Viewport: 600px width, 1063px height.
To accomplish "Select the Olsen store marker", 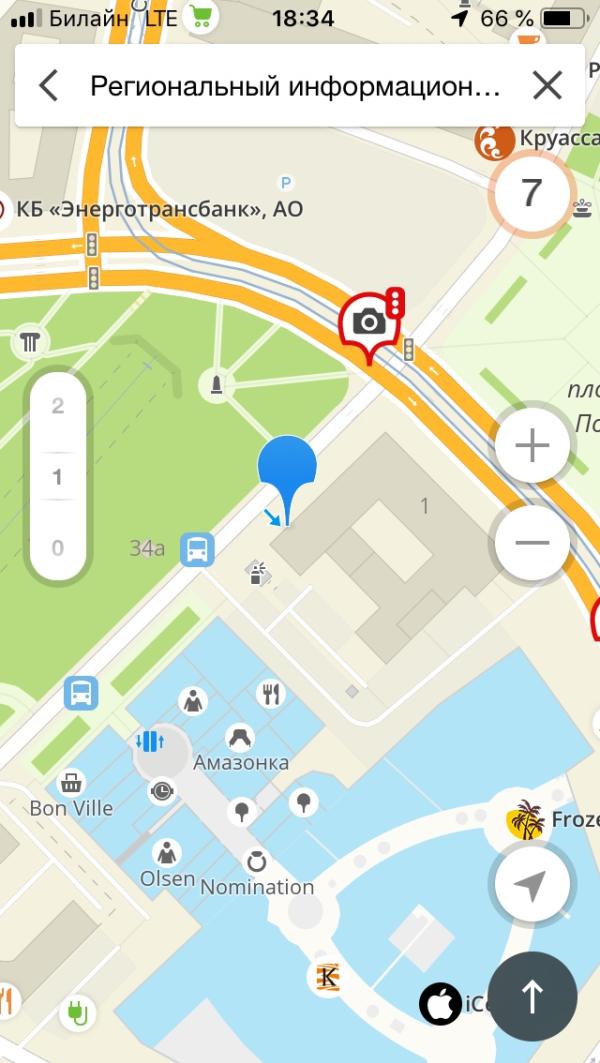I will click(167, 864).
